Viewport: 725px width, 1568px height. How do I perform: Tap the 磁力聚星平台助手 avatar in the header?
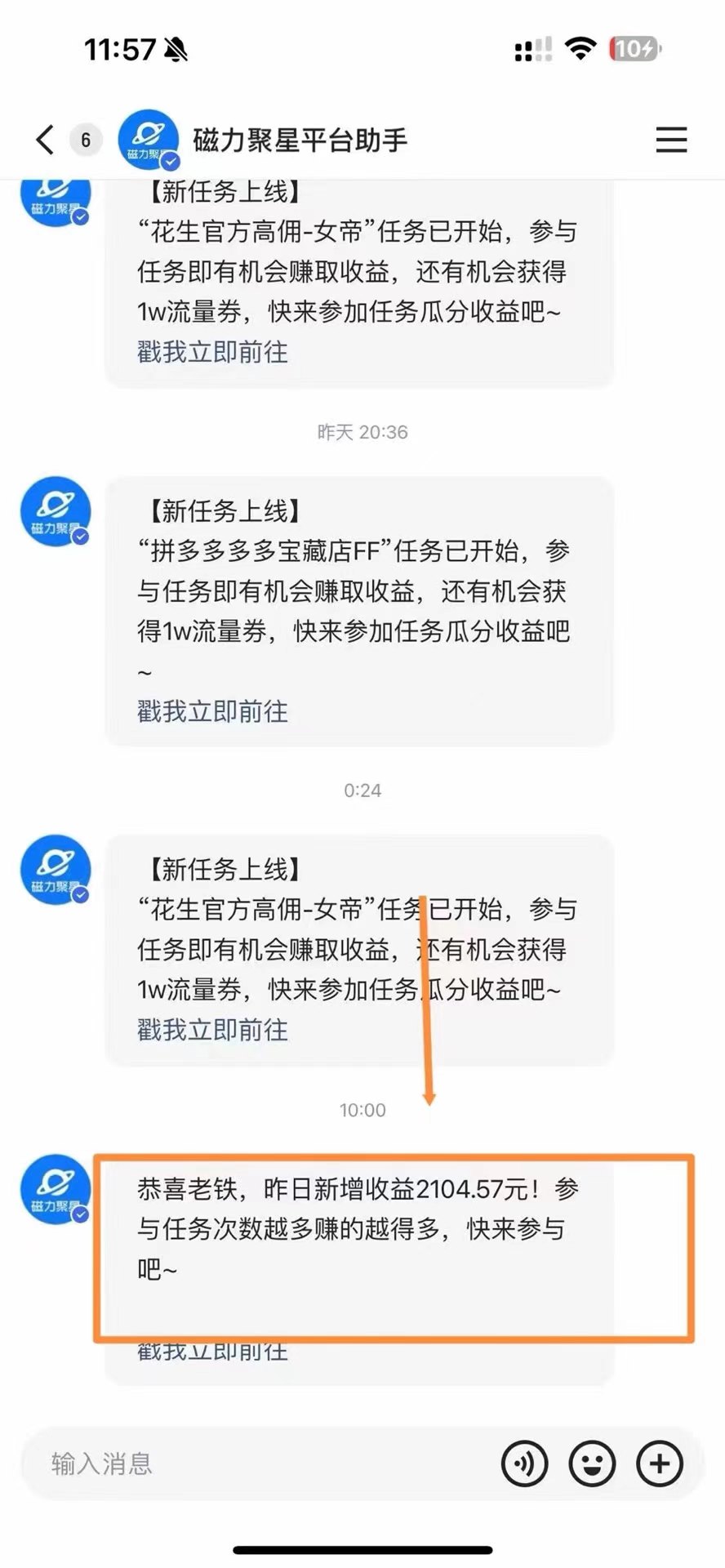(x=147, y=138)
